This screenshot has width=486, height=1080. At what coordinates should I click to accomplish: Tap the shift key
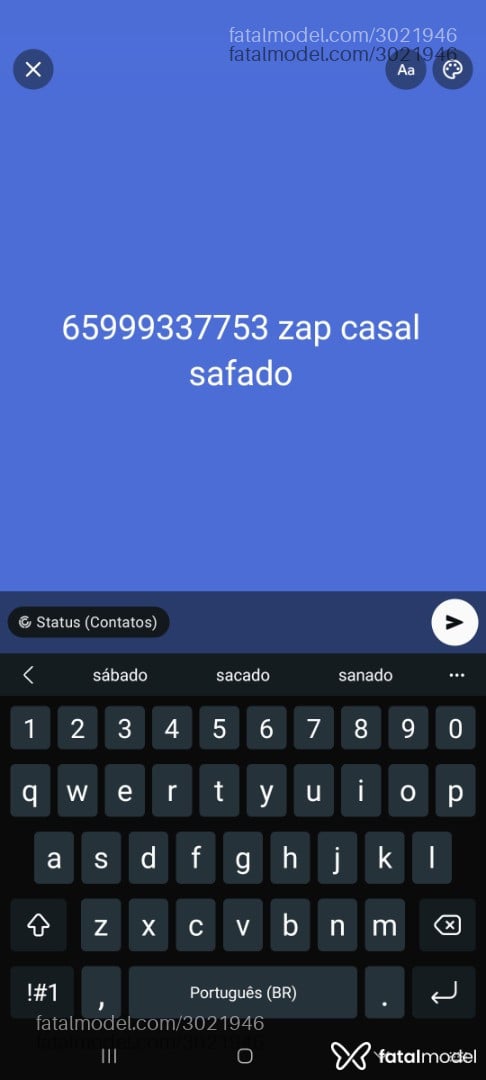tap(38, 925)
